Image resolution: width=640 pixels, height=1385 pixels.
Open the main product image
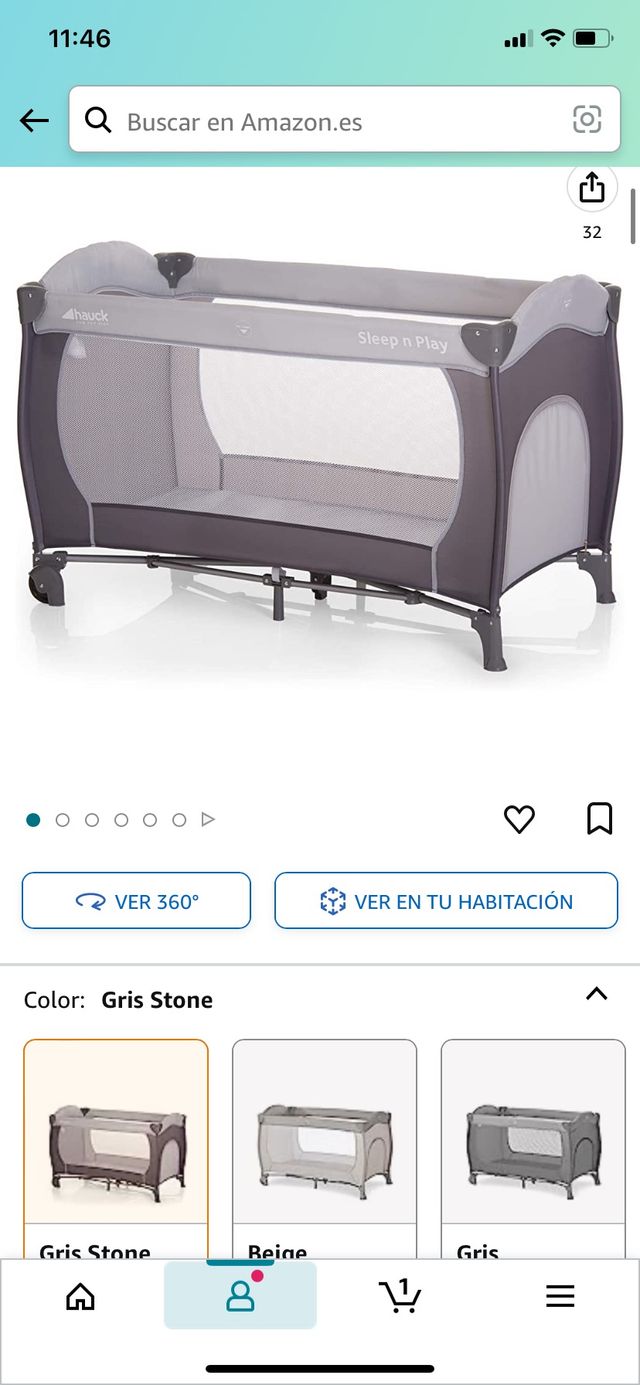pos(318,460)
